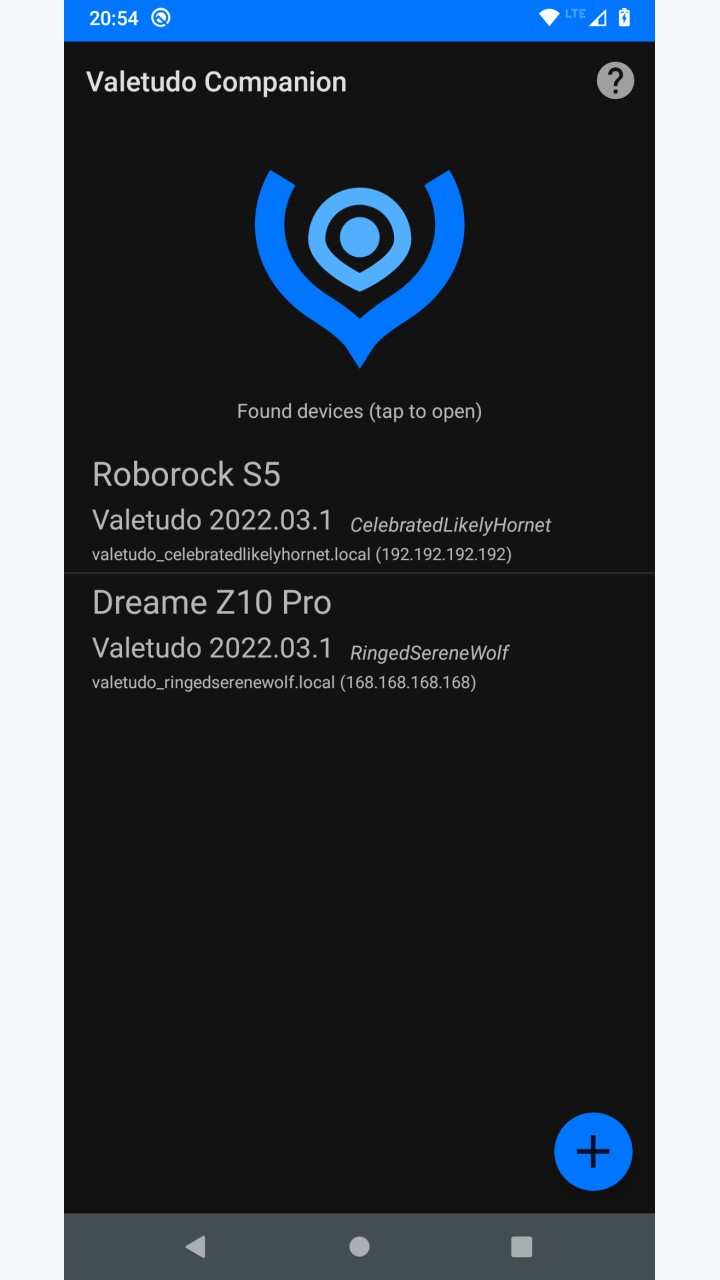Go to the home screen

(359, 1246)
